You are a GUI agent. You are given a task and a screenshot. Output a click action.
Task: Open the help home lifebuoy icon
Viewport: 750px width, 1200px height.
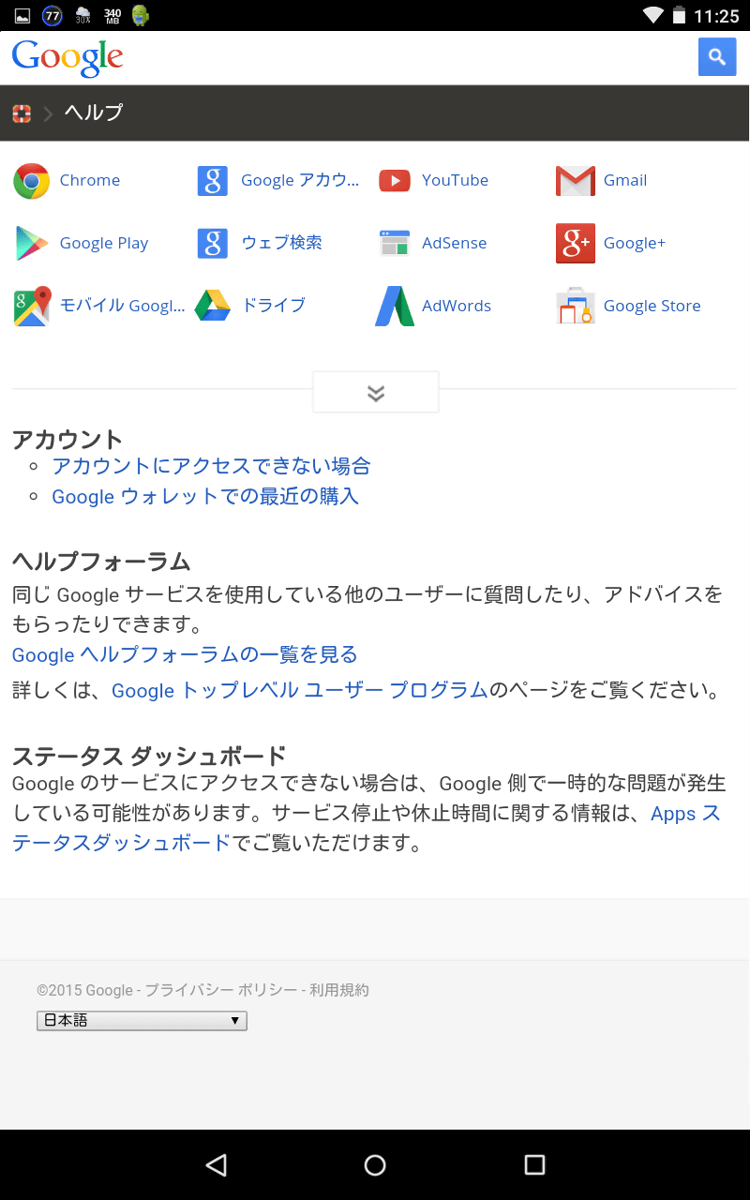pos(22,113)
